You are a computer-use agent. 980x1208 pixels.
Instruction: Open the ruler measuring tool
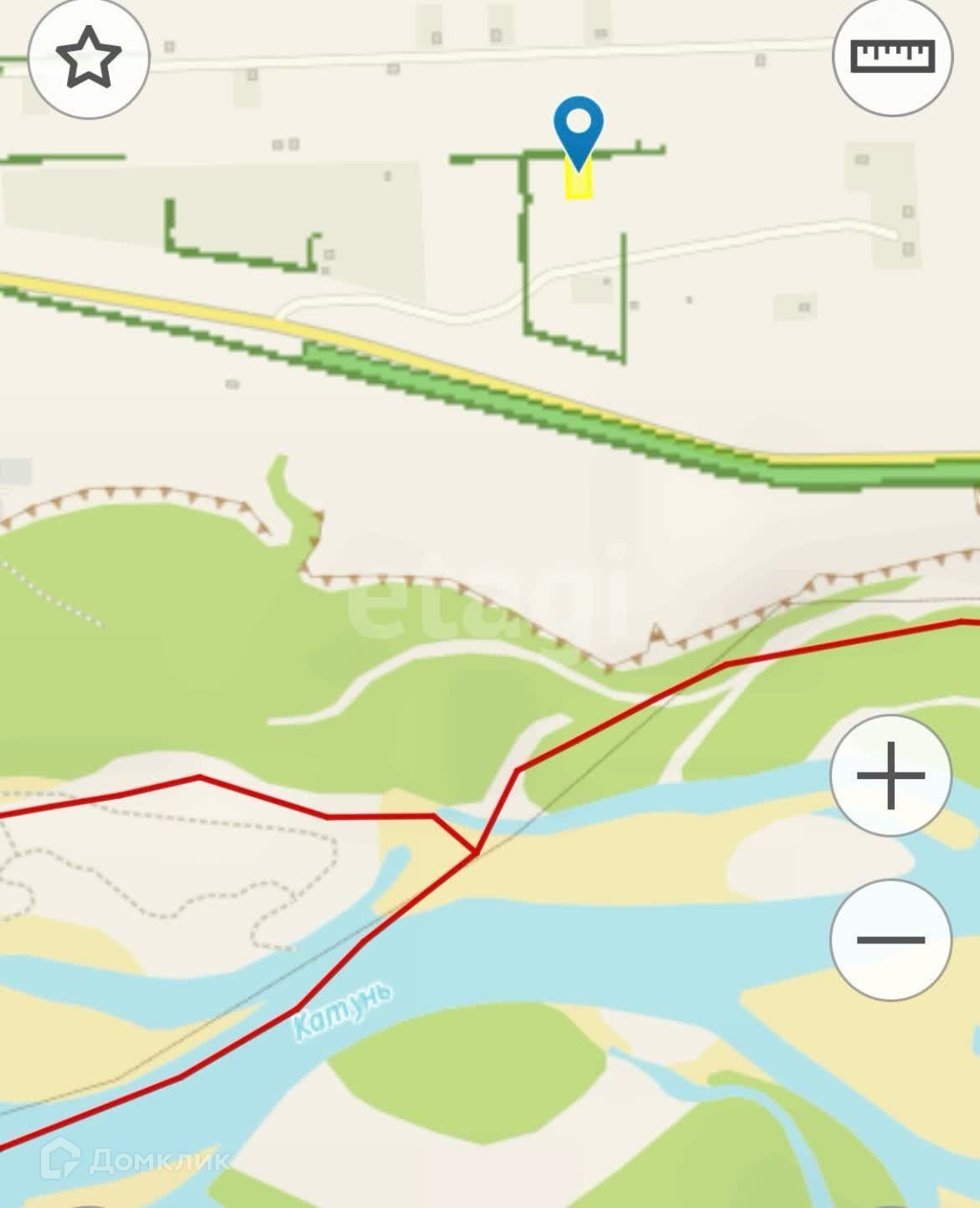893,55
